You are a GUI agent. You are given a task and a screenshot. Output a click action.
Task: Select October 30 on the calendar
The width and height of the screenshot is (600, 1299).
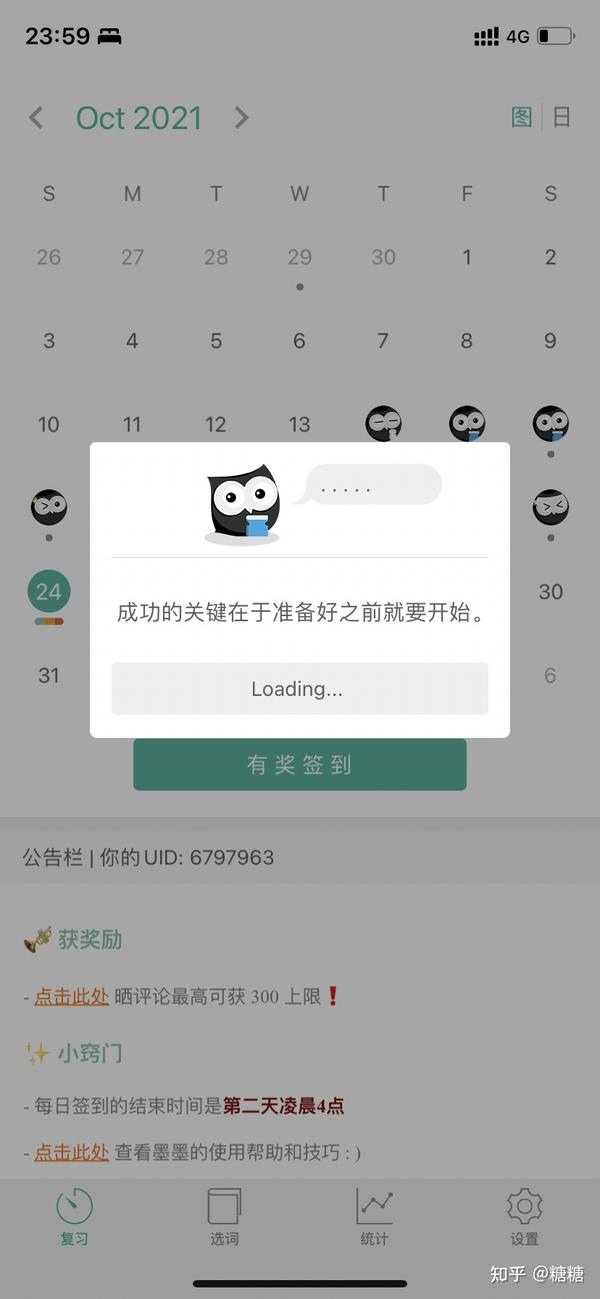[550, 592]
